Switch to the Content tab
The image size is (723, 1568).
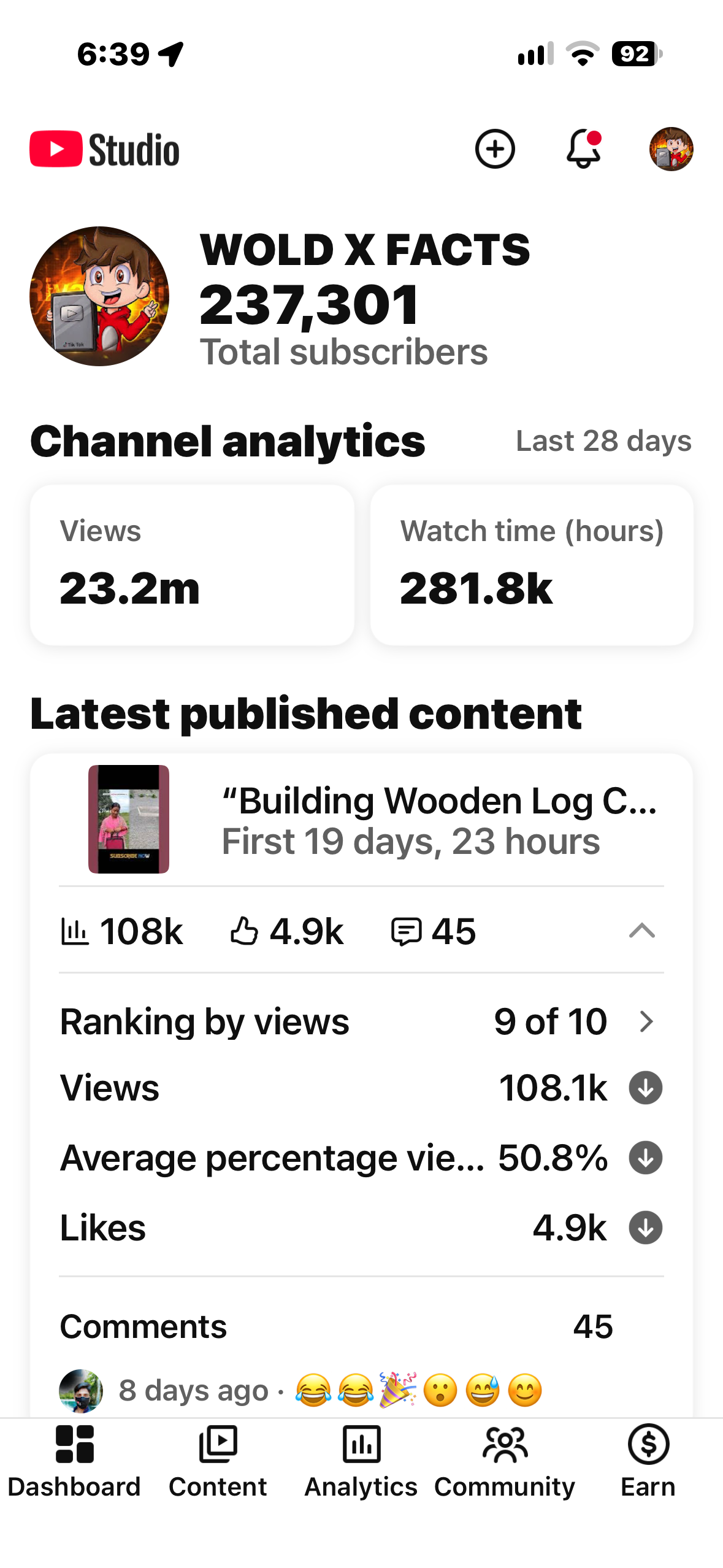click(218, 1462)
